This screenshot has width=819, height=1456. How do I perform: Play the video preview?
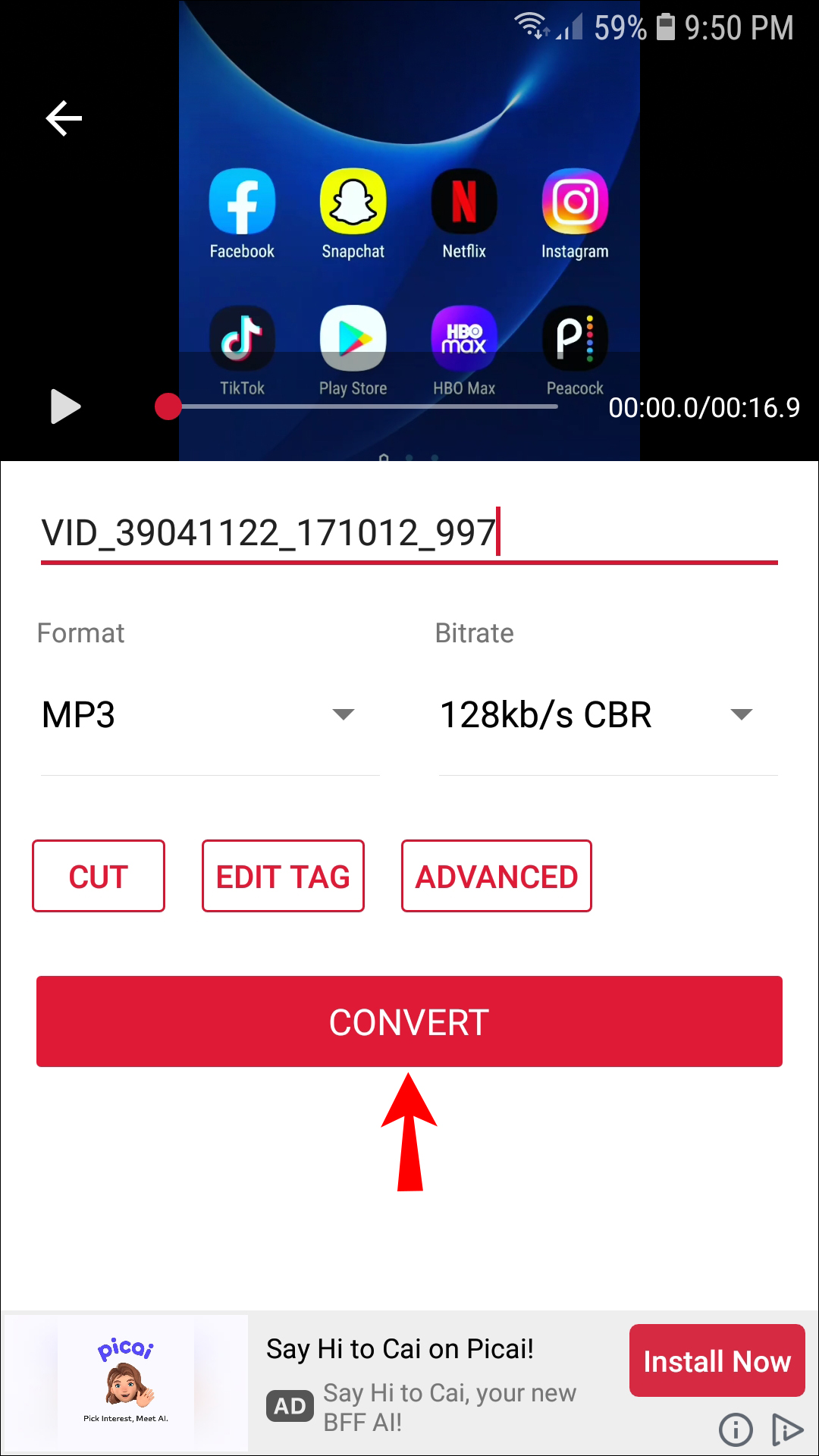(x=65, y=406)
